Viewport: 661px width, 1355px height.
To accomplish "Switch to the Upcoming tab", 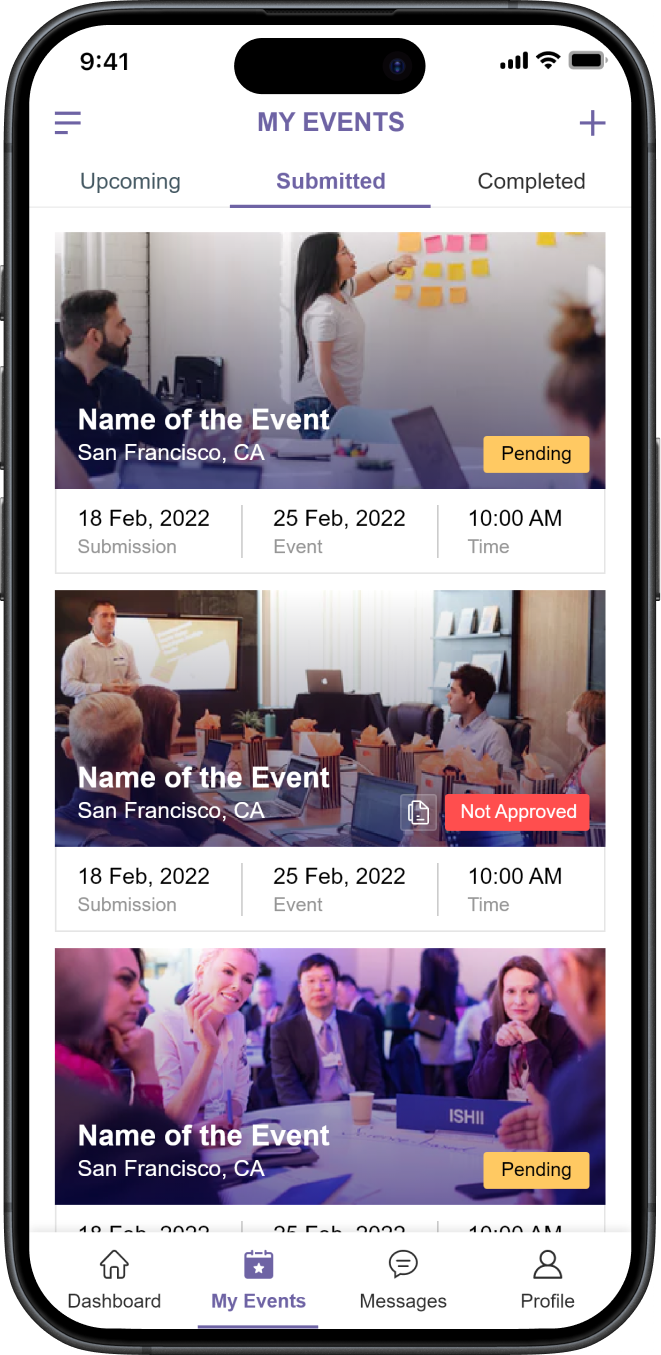I will [130, 182].
